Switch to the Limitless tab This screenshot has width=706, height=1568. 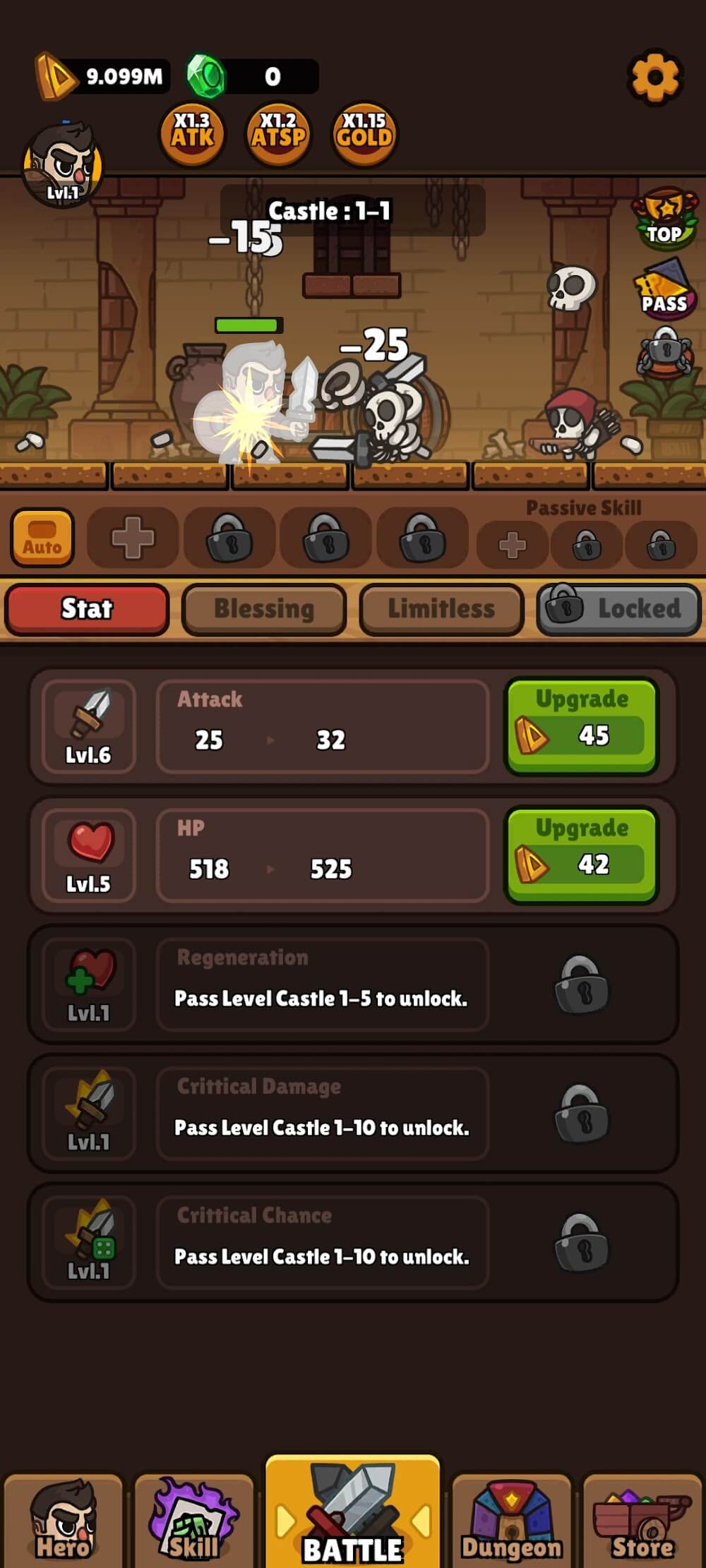pos(441,609)
